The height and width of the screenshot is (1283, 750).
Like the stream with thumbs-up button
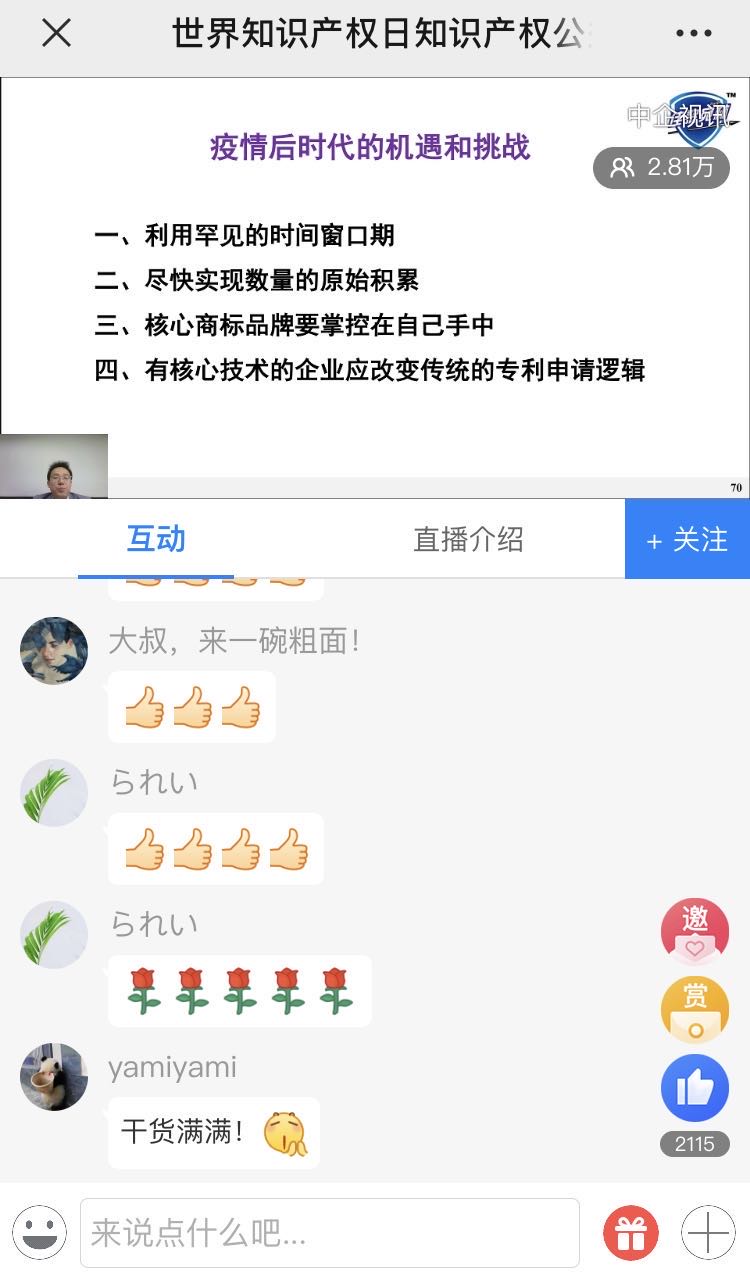(x=694, y=1088)
